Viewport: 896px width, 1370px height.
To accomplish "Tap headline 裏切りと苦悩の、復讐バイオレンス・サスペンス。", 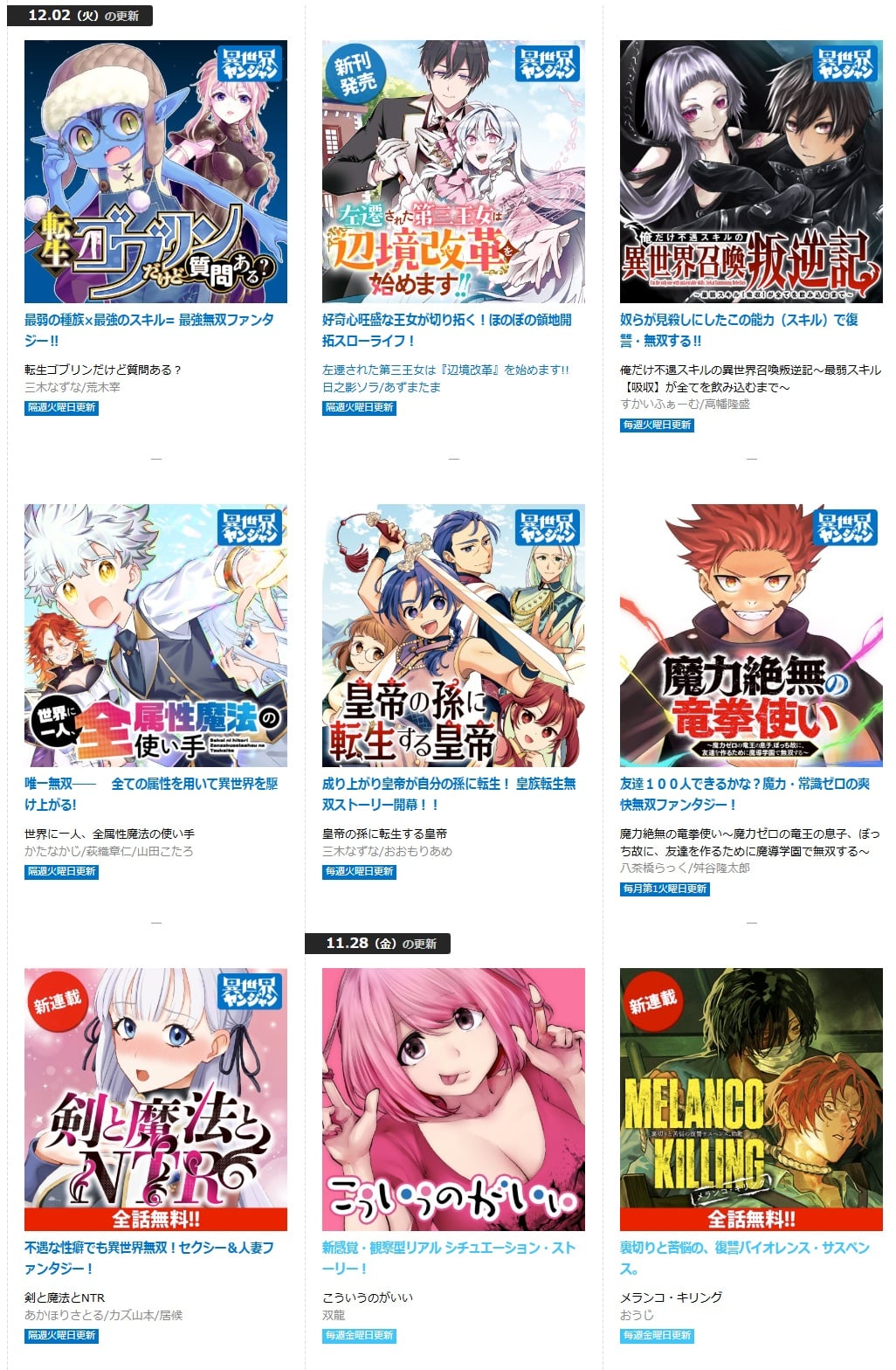I will pyautogui.click(x=745, y=1258).
